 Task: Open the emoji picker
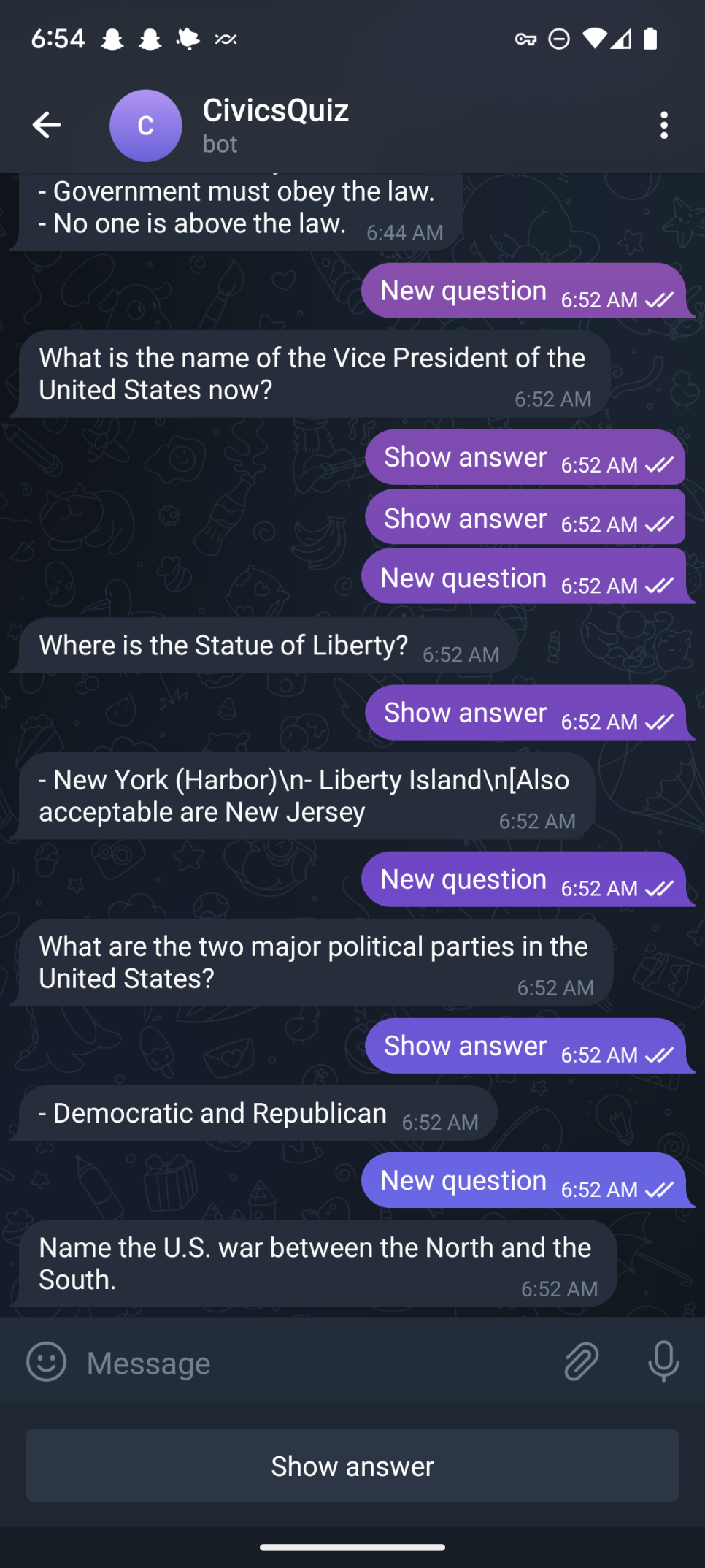[47, 1362]
